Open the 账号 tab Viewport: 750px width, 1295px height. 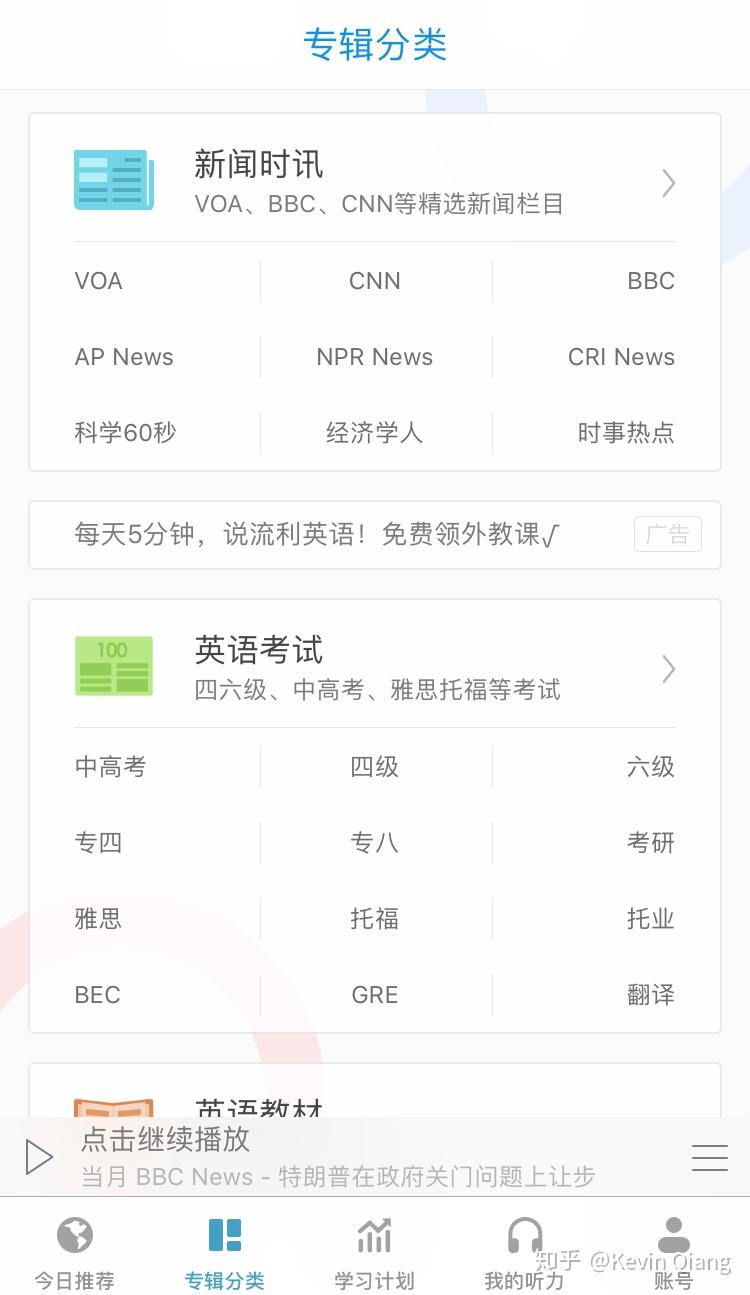pos(674,1254)
